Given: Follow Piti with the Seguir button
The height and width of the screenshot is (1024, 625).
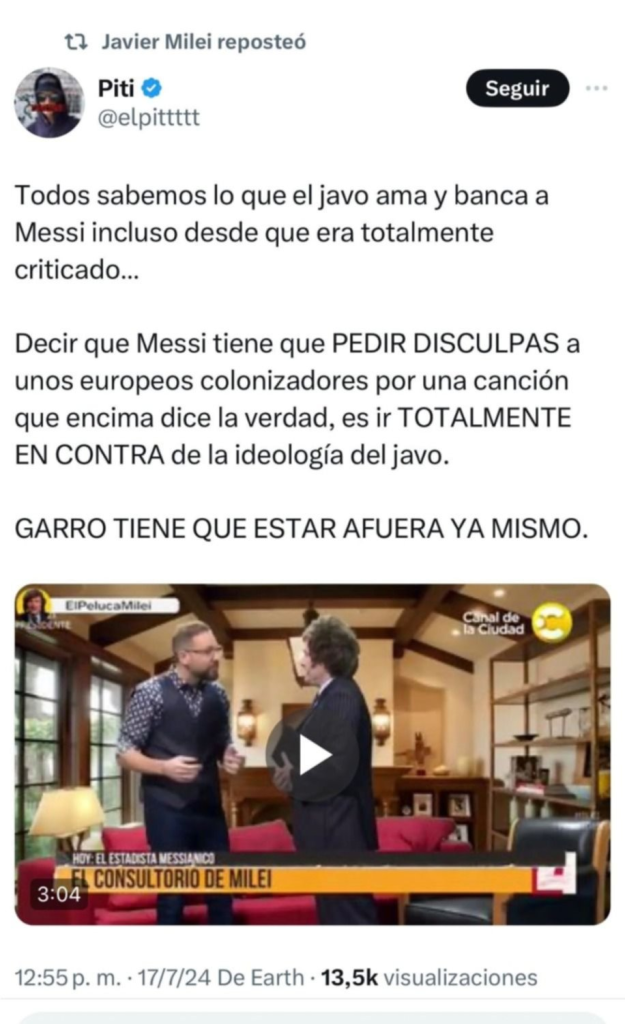Looking at the screenshot, I should tap(517, 88).
